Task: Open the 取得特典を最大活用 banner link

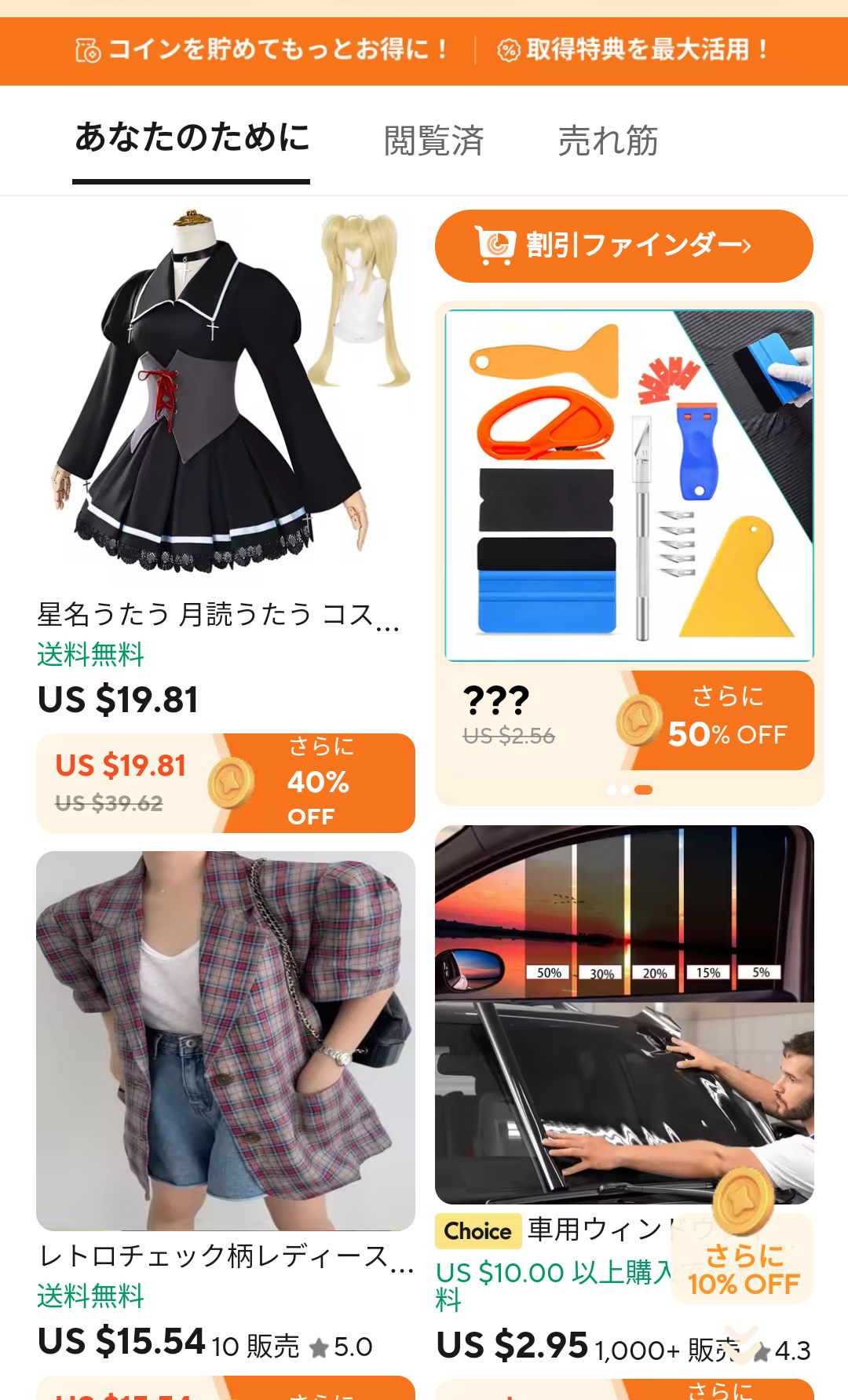Action: 633,50
